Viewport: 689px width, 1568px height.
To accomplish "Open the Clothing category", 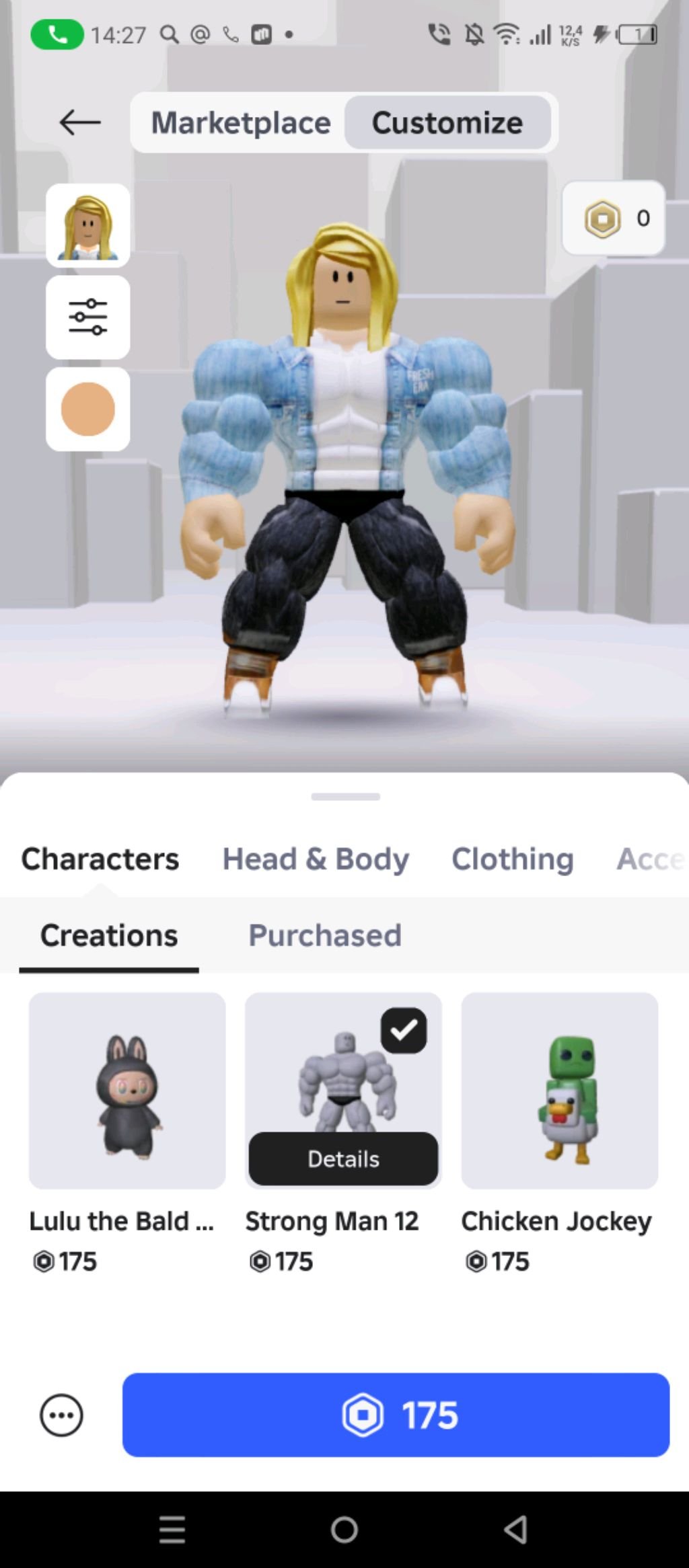I will [x=512, y=859].
